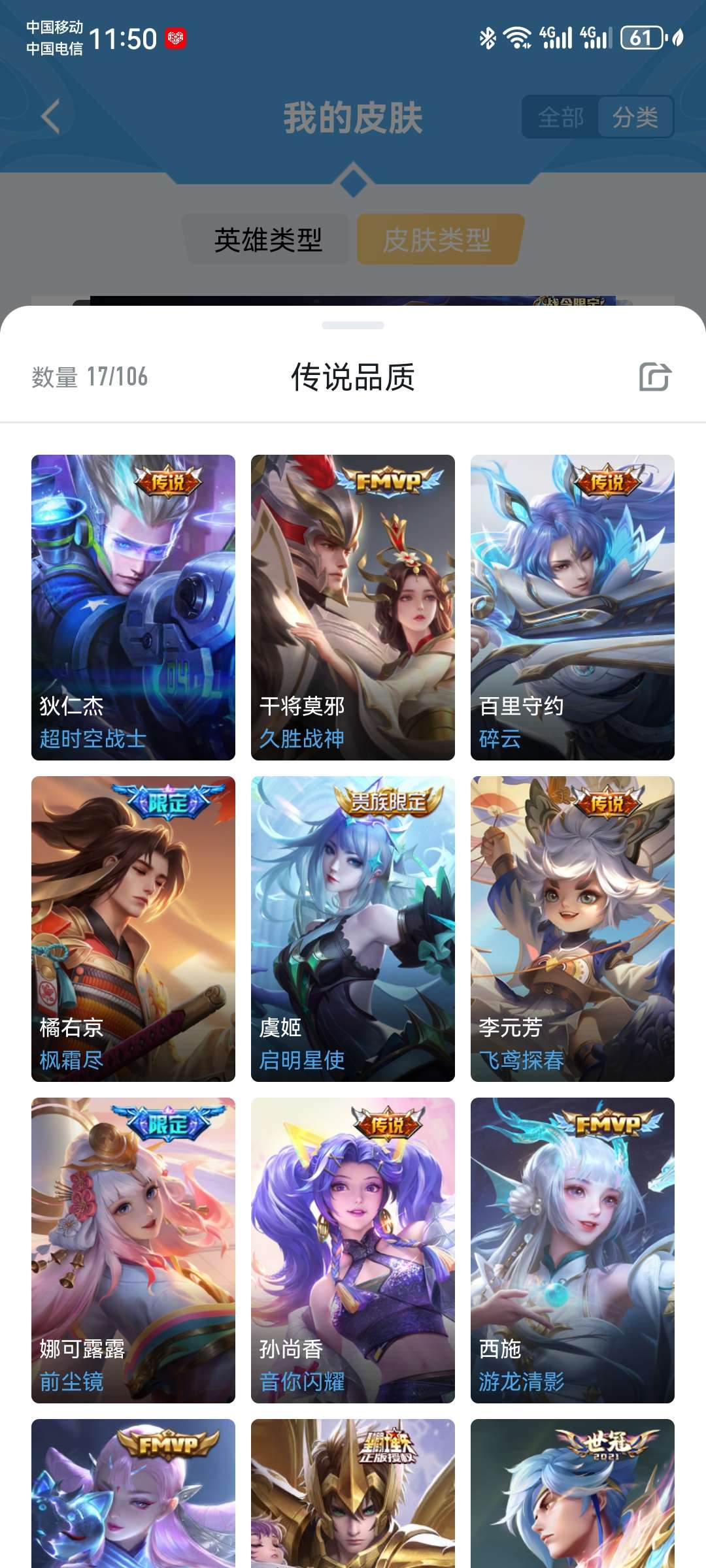Screen dimensions: 706x1568
Task: Switch to the 英雄类型 tab
Action: pos(268,239)
